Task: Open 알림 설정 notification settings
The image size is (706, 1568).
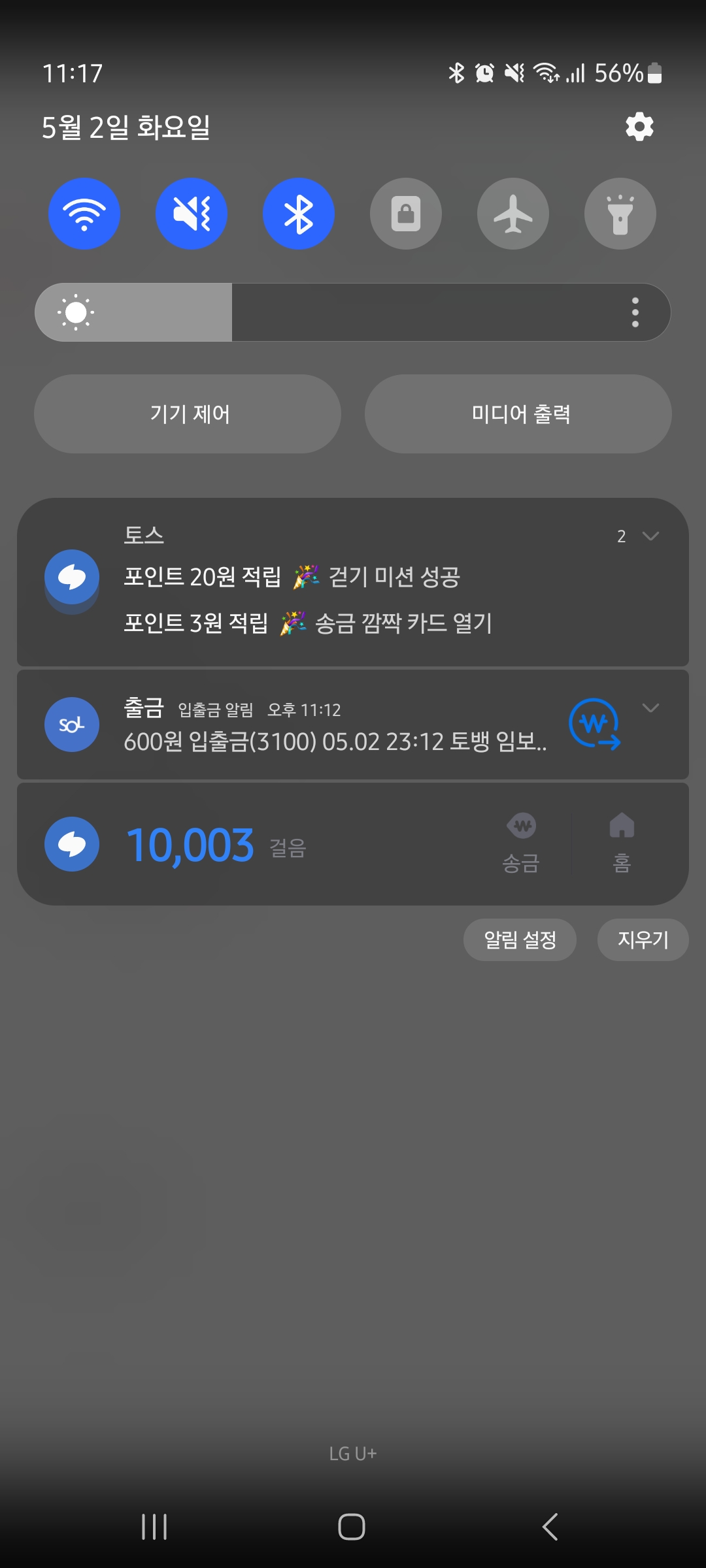Action: coord(520,939)
